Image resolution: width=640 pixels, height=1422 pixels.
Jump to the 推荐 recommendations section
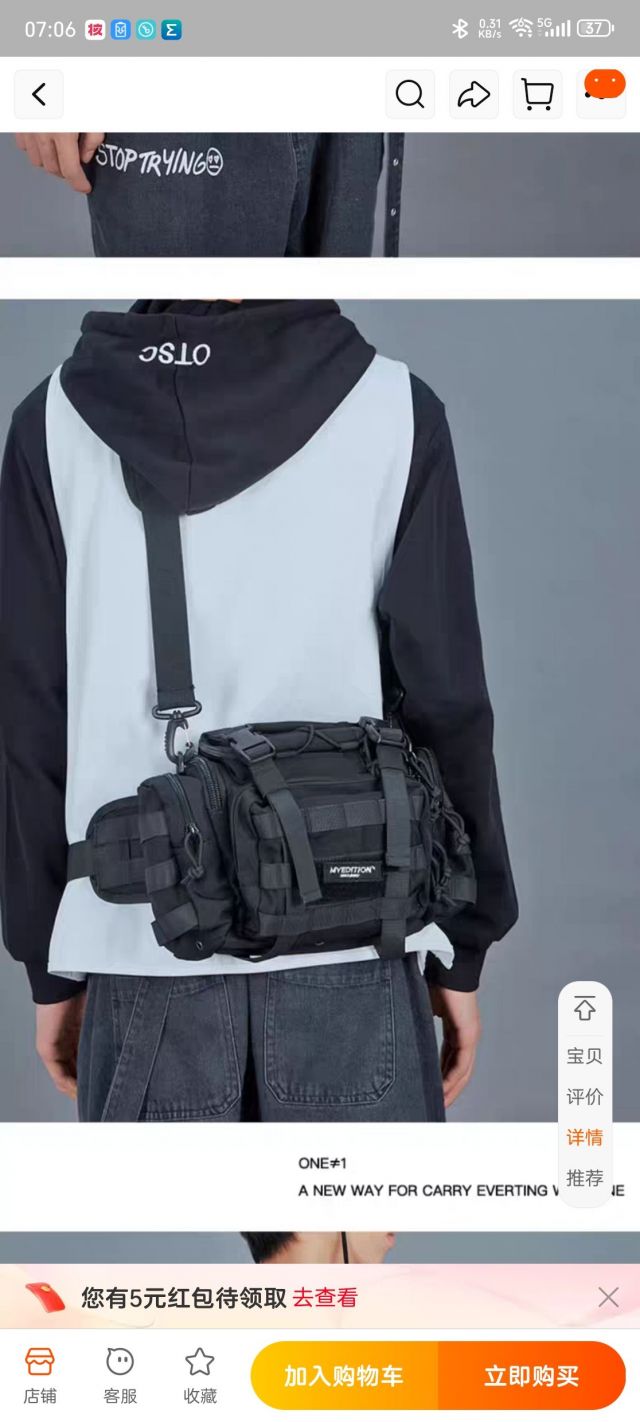[585, 1178]
